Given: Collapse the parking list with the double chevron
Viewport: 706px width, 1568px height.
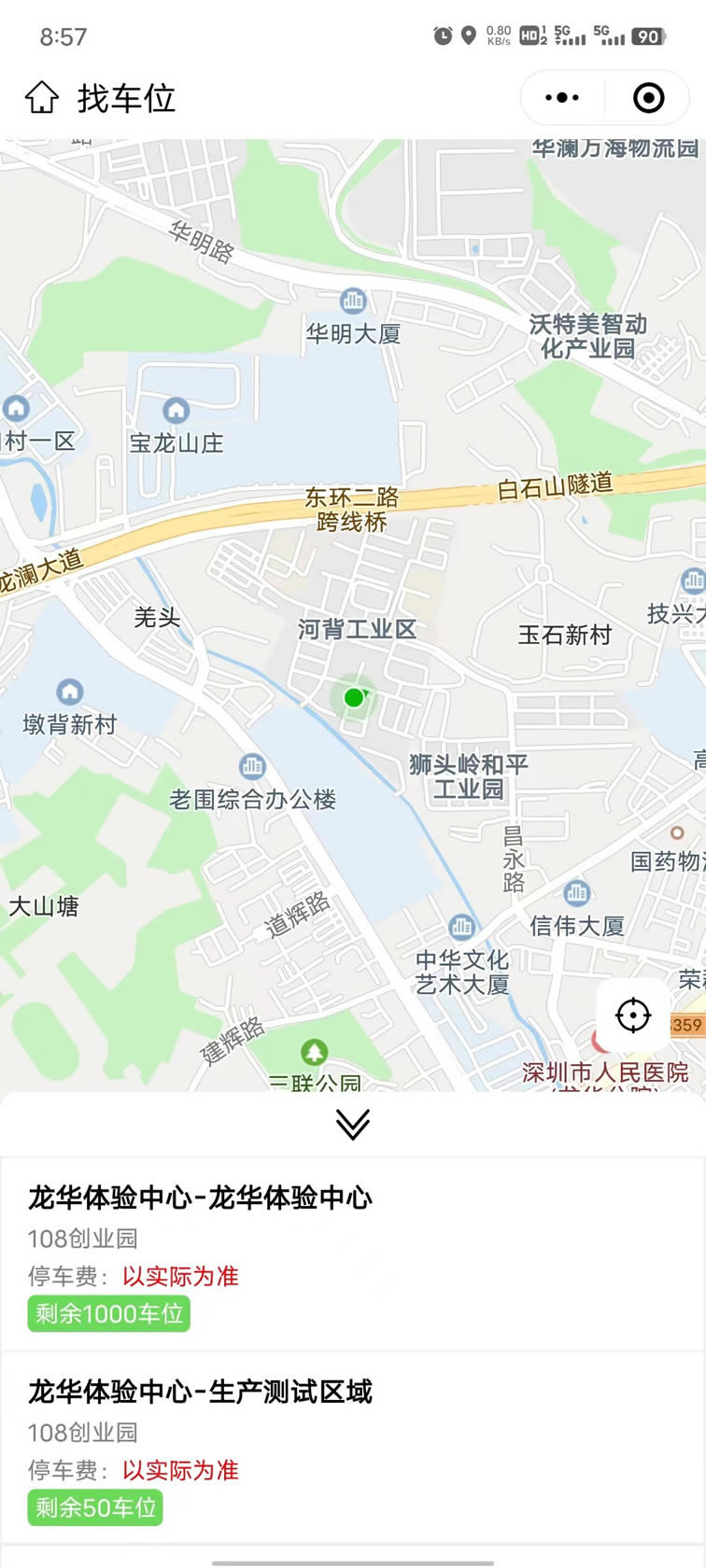Looking at the screenshot, I should click(x=353, y=1124).
